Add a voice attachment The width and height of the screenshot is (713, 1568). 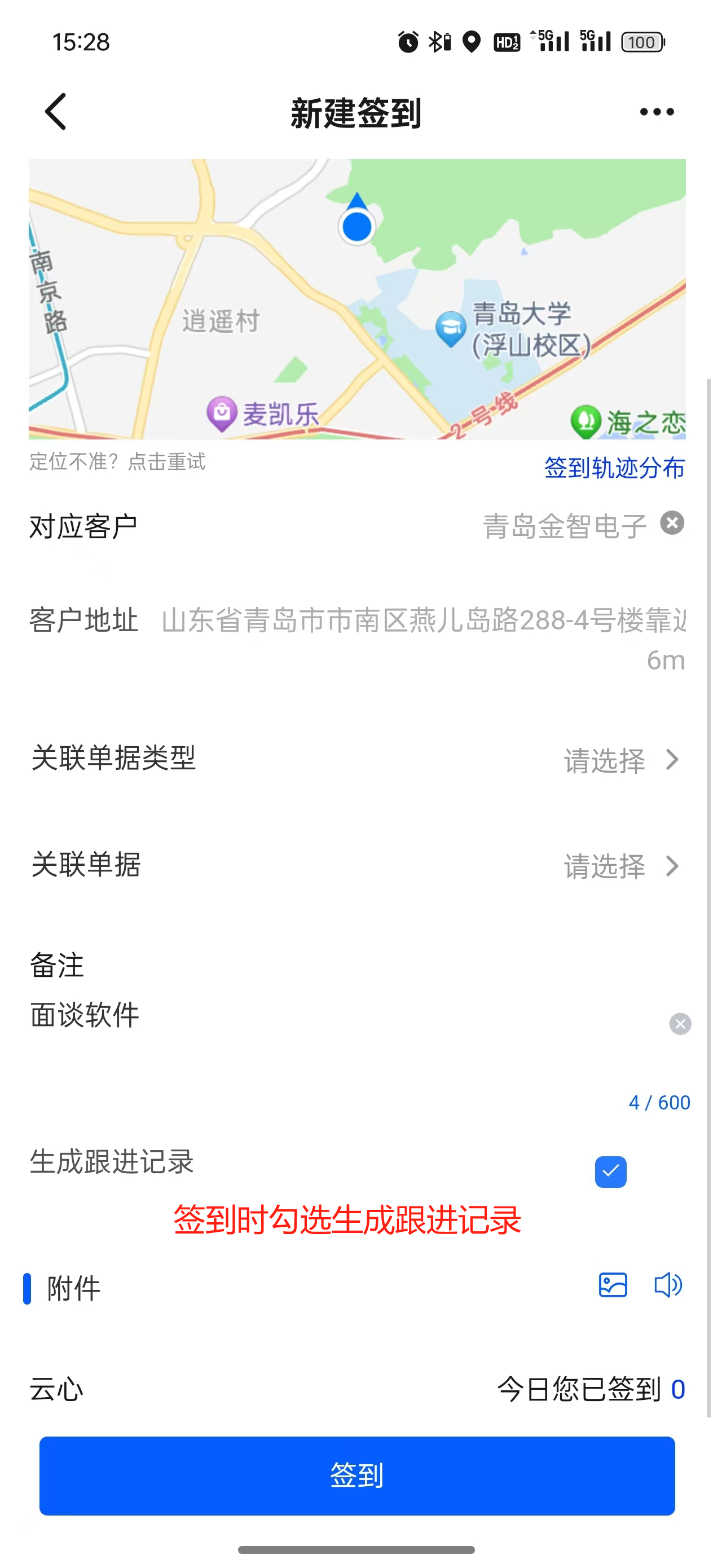tap(667, 1285)
